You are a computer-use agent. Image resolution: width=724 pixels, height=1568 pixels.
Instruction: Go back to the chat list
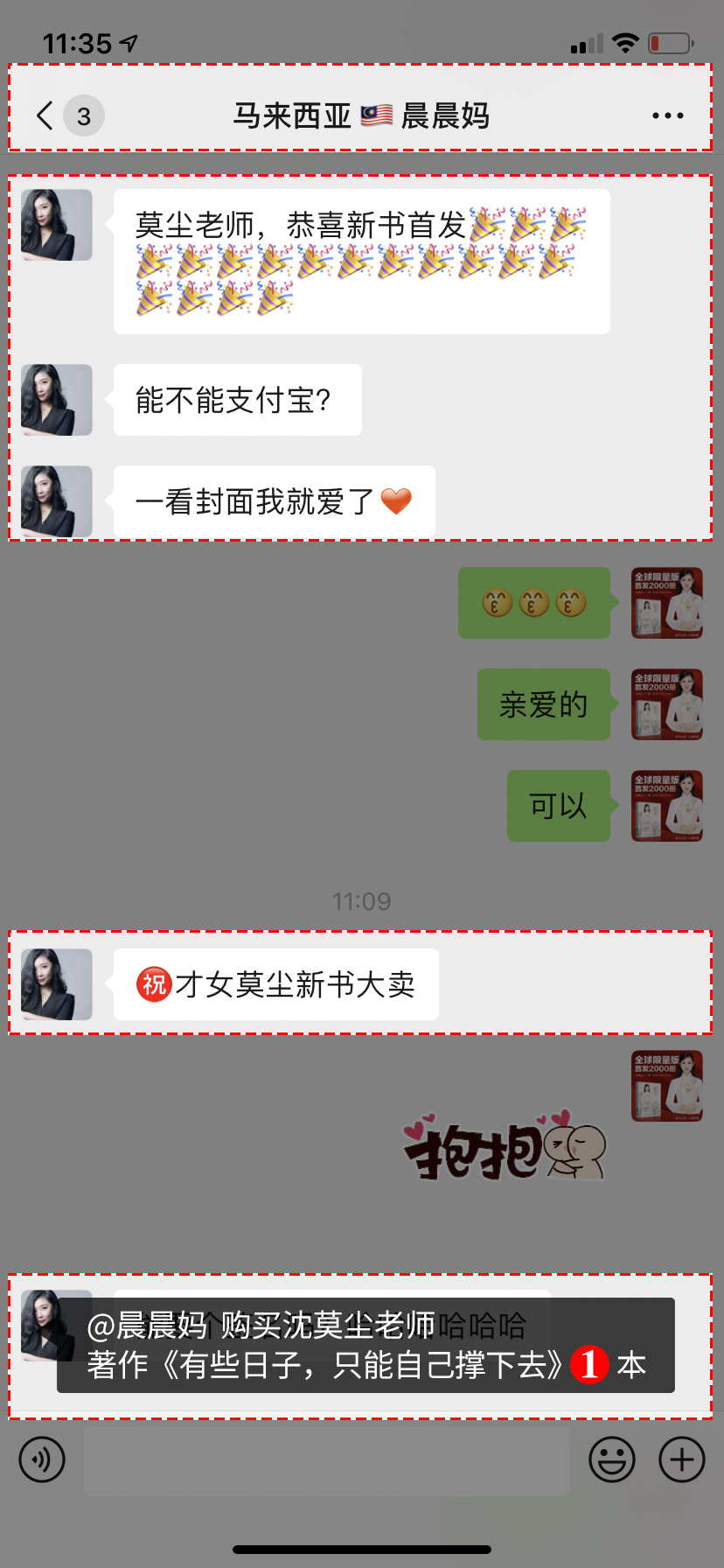(45, 115)
